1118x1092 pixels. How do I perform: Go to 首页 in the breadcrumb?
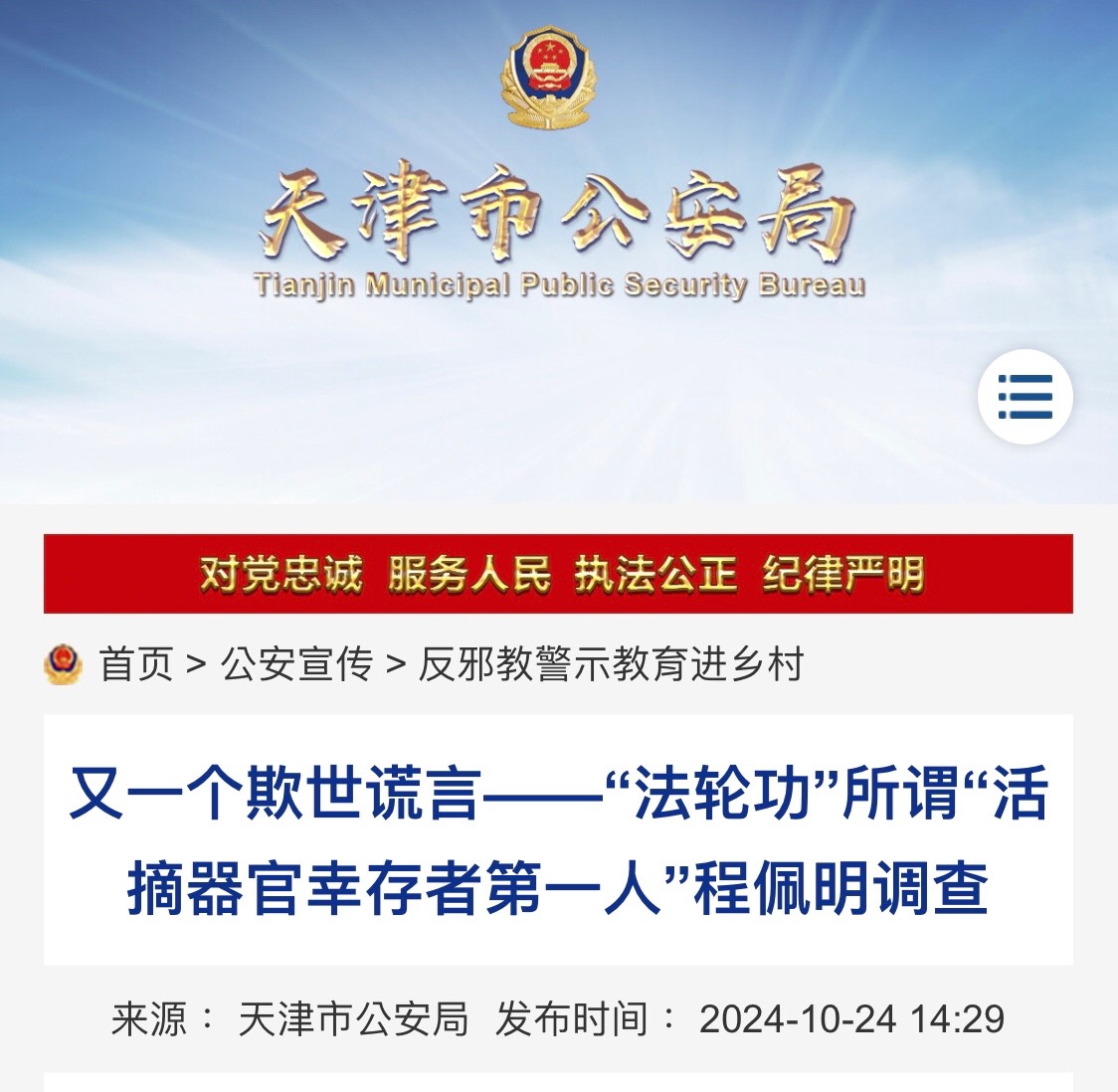[135, 664]
